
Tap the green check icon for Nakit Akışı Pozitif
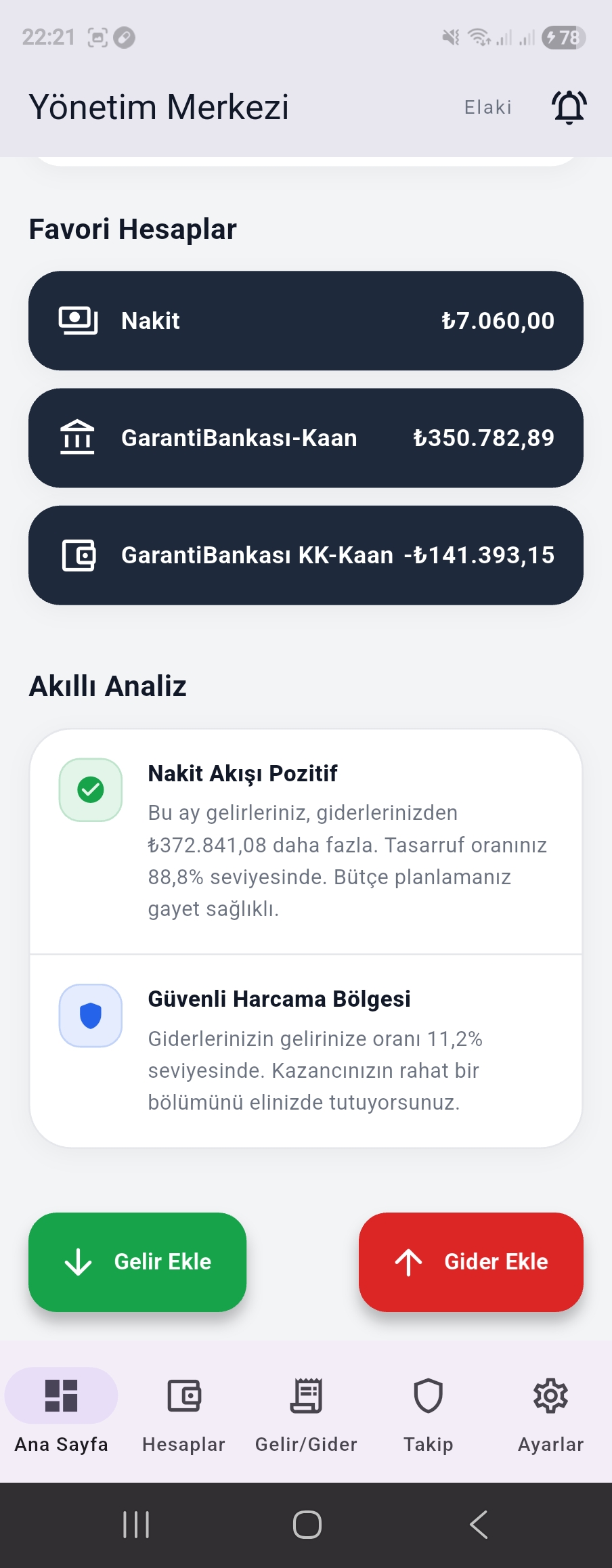point(91,789)
